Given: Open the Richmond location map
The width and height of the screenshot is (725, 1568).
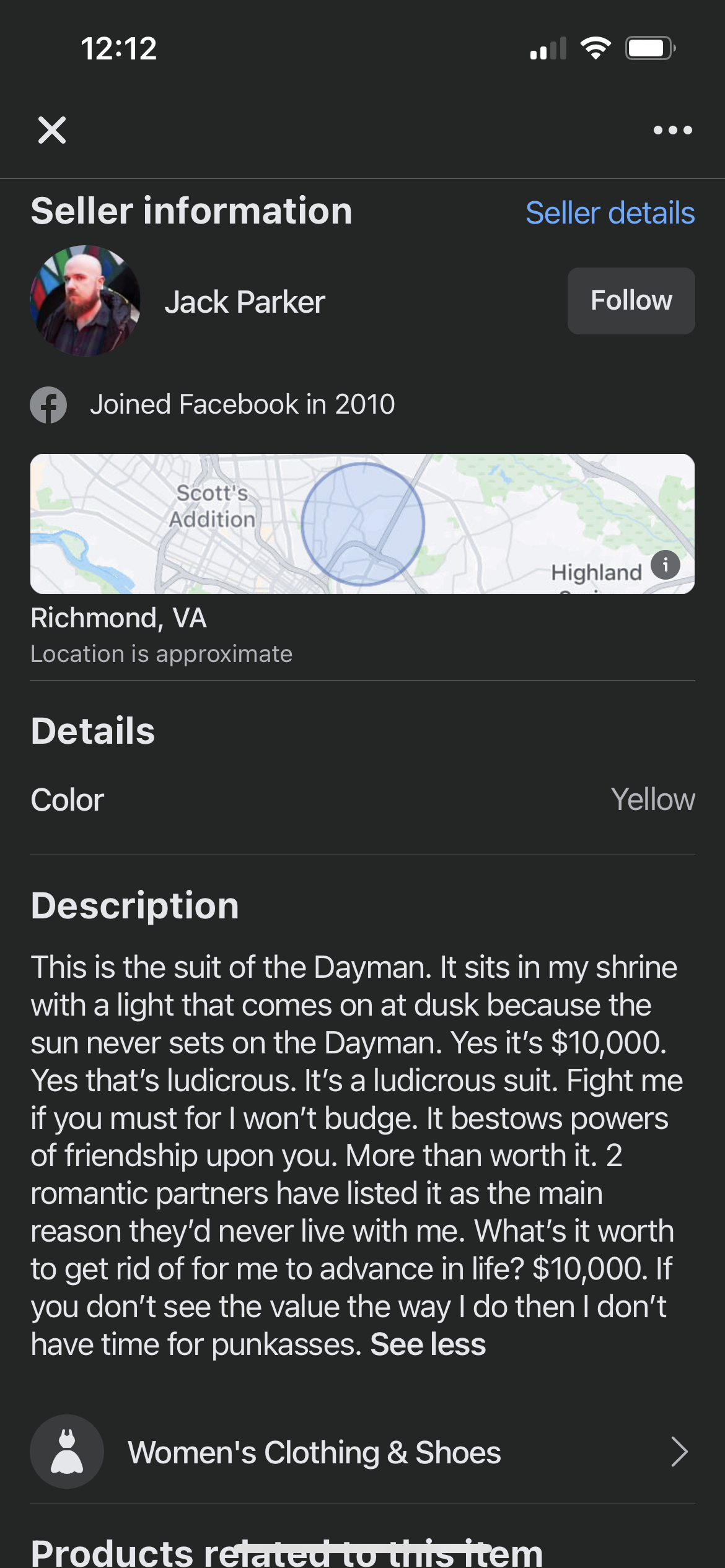Looking at the screenshot, I should coord(362,524).
